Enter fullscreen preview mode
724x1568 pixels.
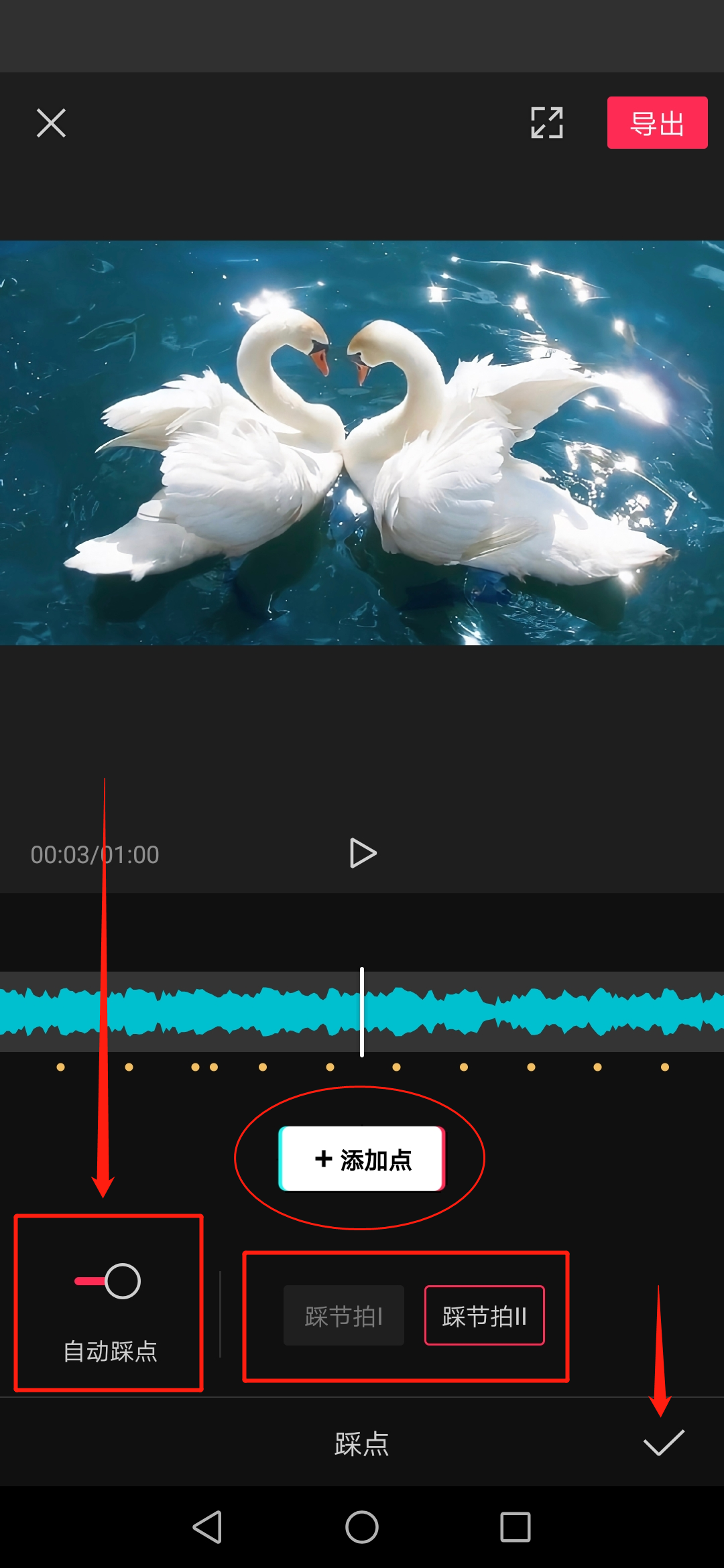pos(547,123)
